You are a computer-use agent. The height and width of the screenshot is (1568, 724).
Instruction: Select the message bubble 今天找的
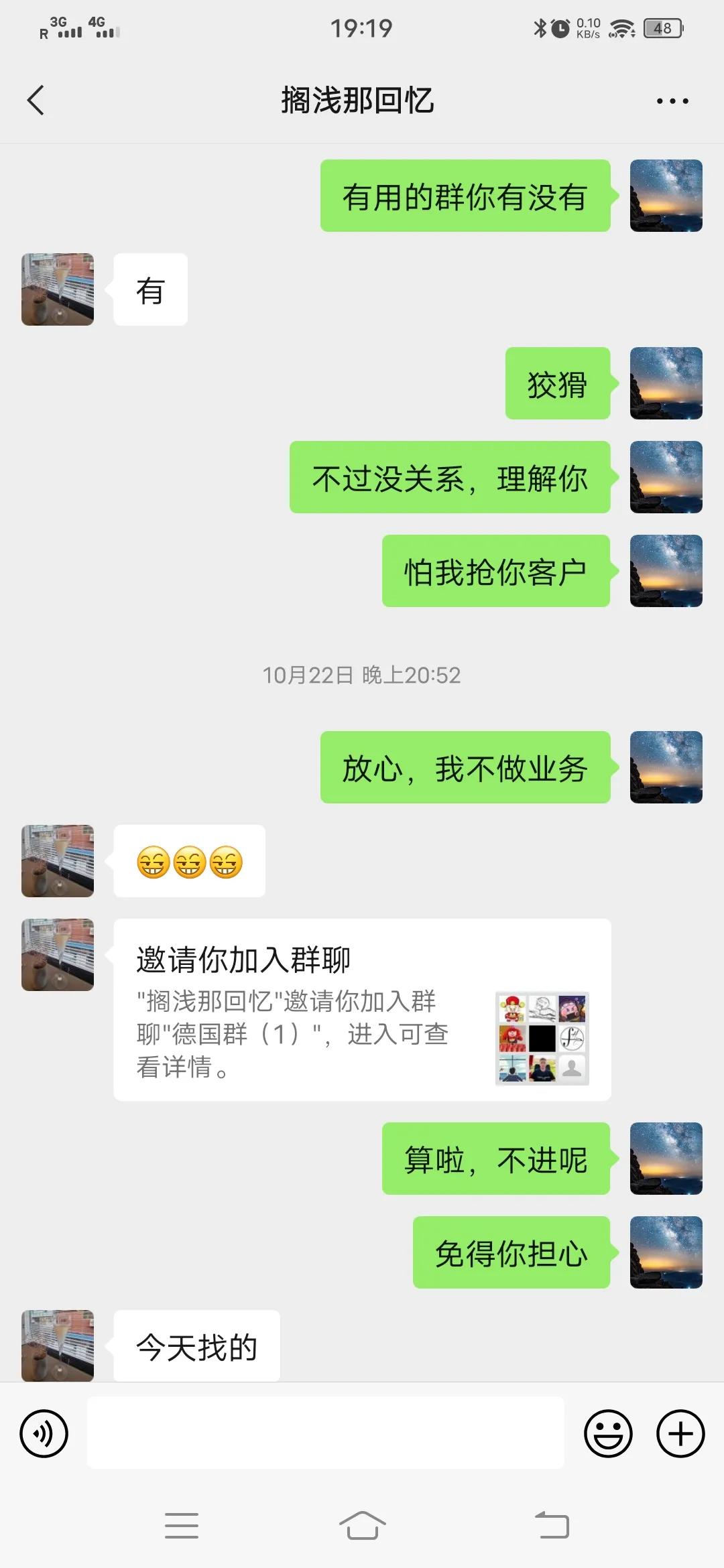click(x=195, y=1348)
